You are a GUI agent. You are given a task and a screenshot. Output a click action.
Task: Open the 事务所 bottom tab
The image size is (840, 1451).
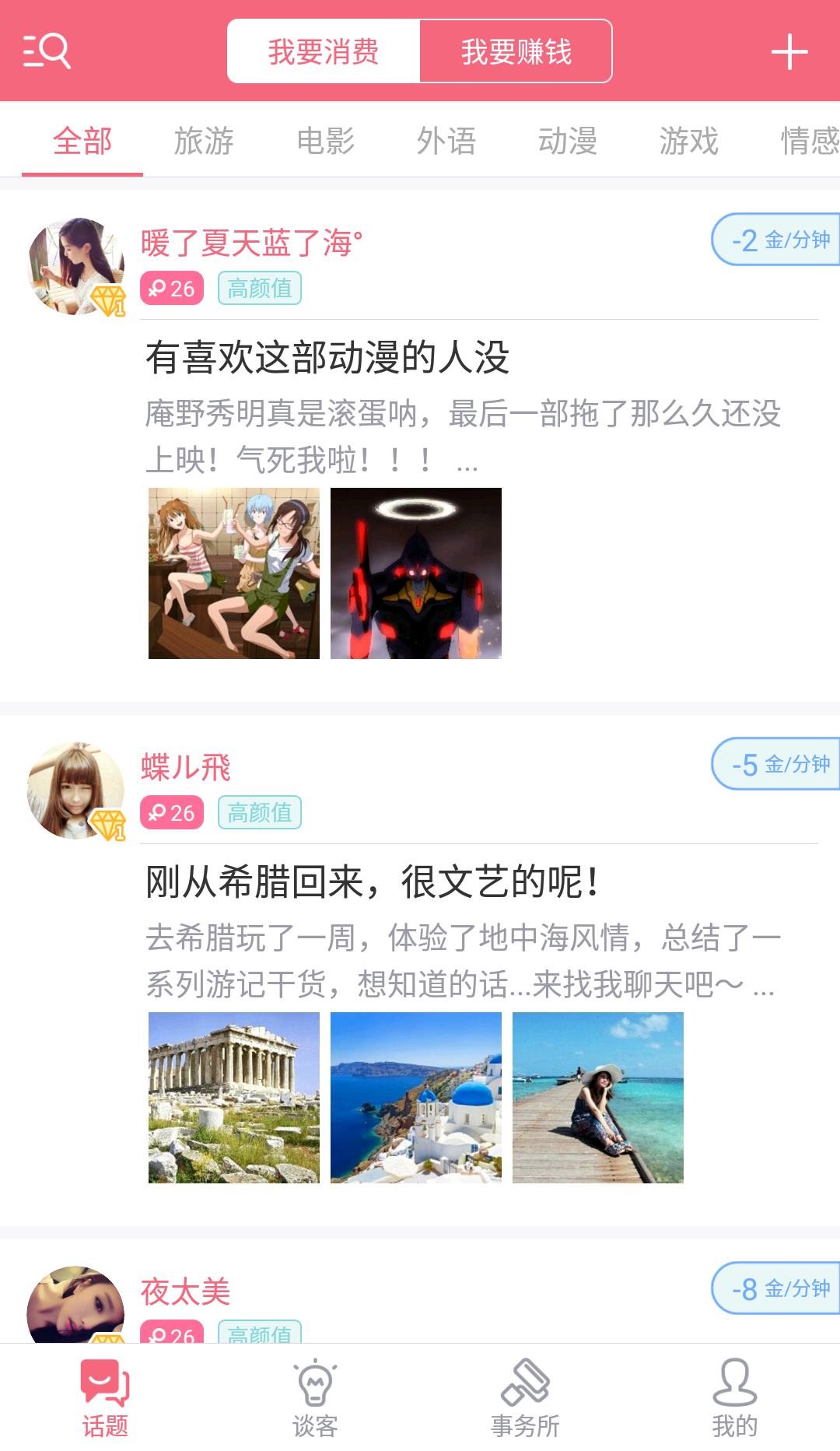[525, 1398]
